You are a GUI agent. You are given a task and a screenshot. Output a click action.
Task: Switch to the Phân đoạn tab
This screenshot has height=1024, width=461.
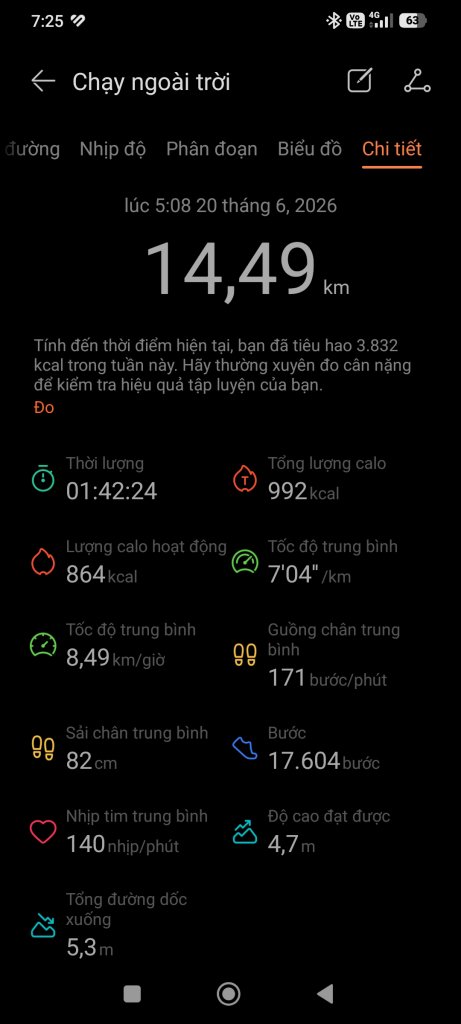point(212,149)
